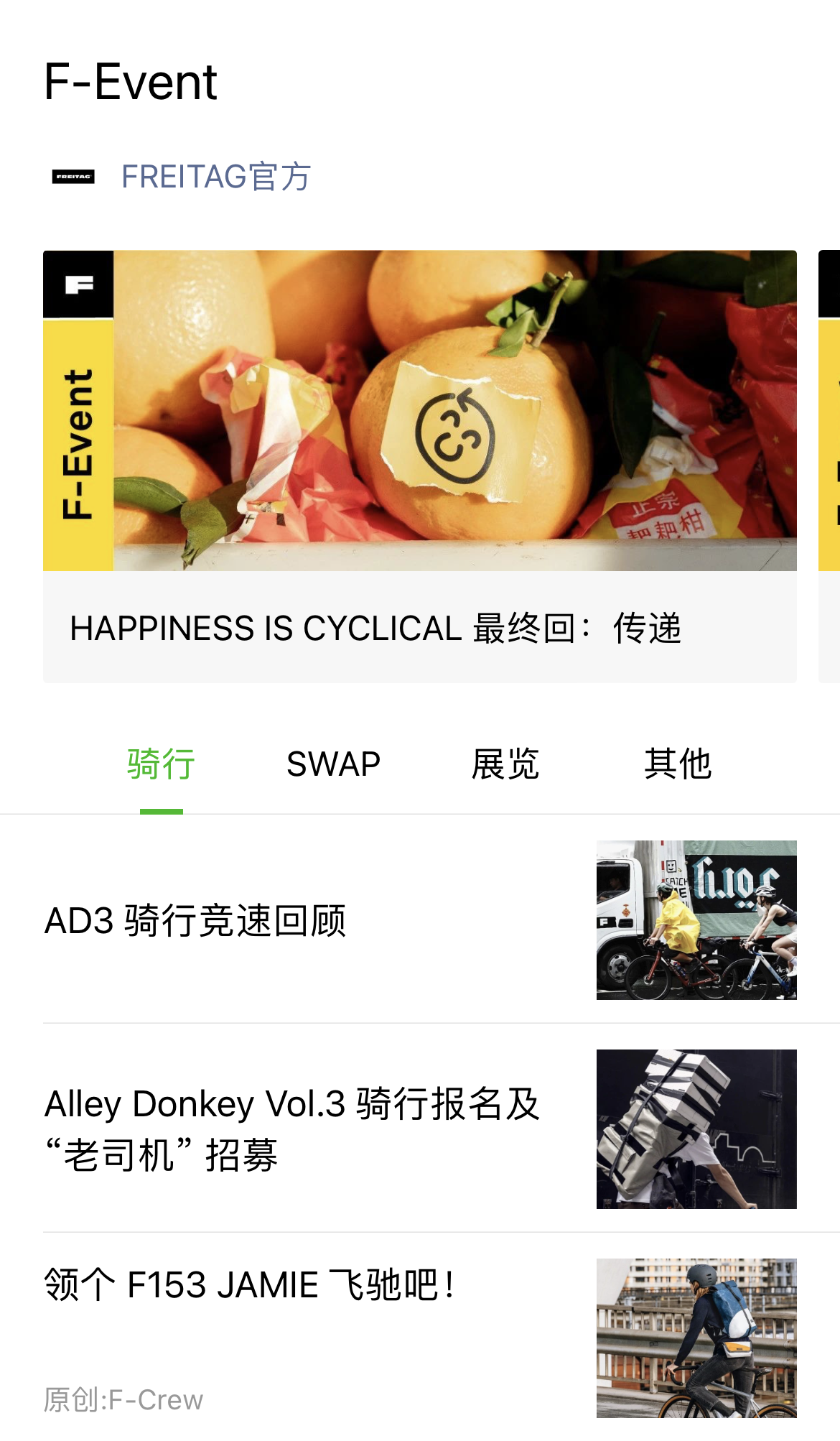Switch to the SWAP tab
Screen dimensions: 840x1441
[332, 764]
